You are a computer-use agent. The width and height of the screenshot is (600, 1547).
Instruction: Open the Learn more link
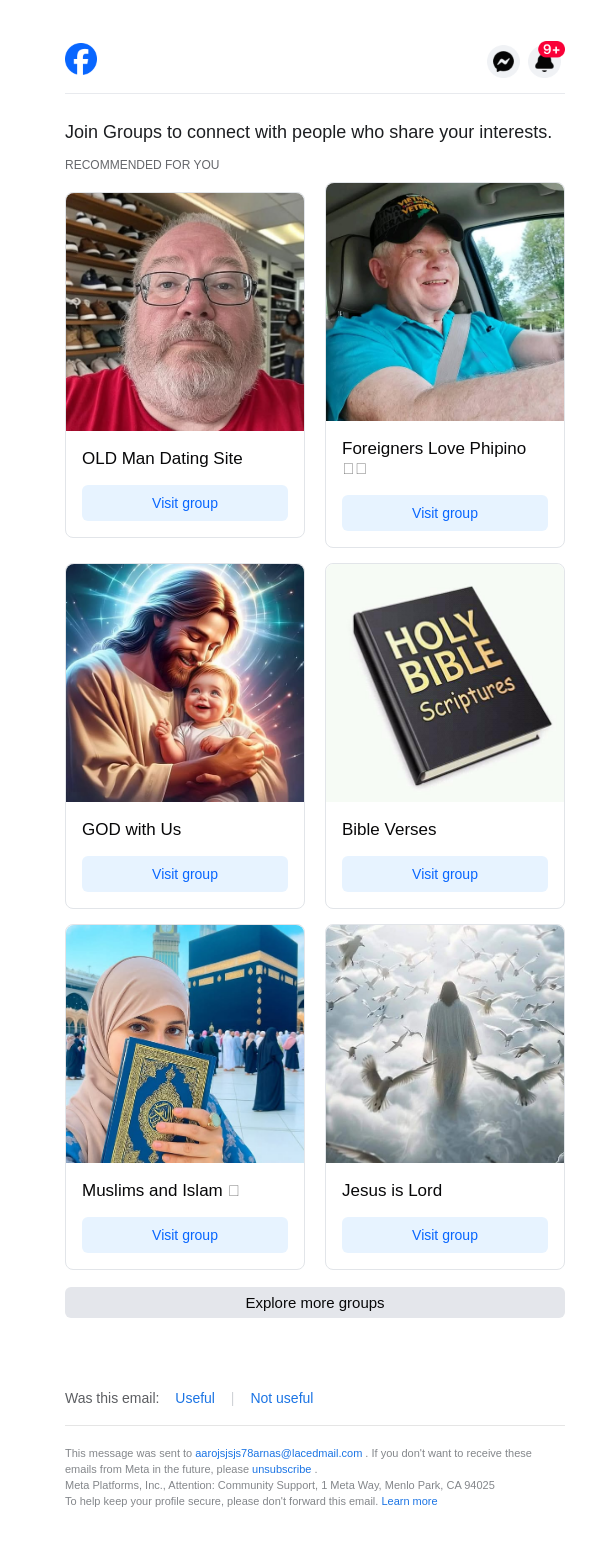(409, 1501)
